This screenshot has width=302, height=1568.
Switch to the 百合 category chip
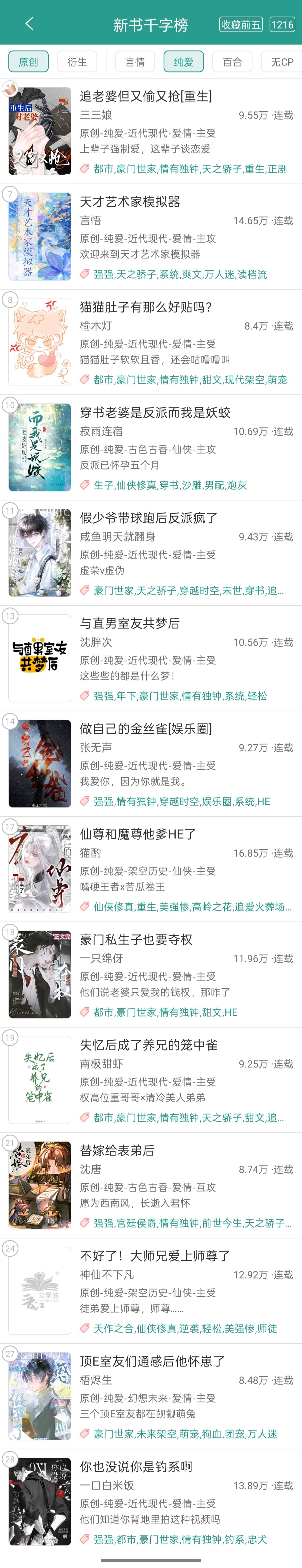click(x=232, y=62)
